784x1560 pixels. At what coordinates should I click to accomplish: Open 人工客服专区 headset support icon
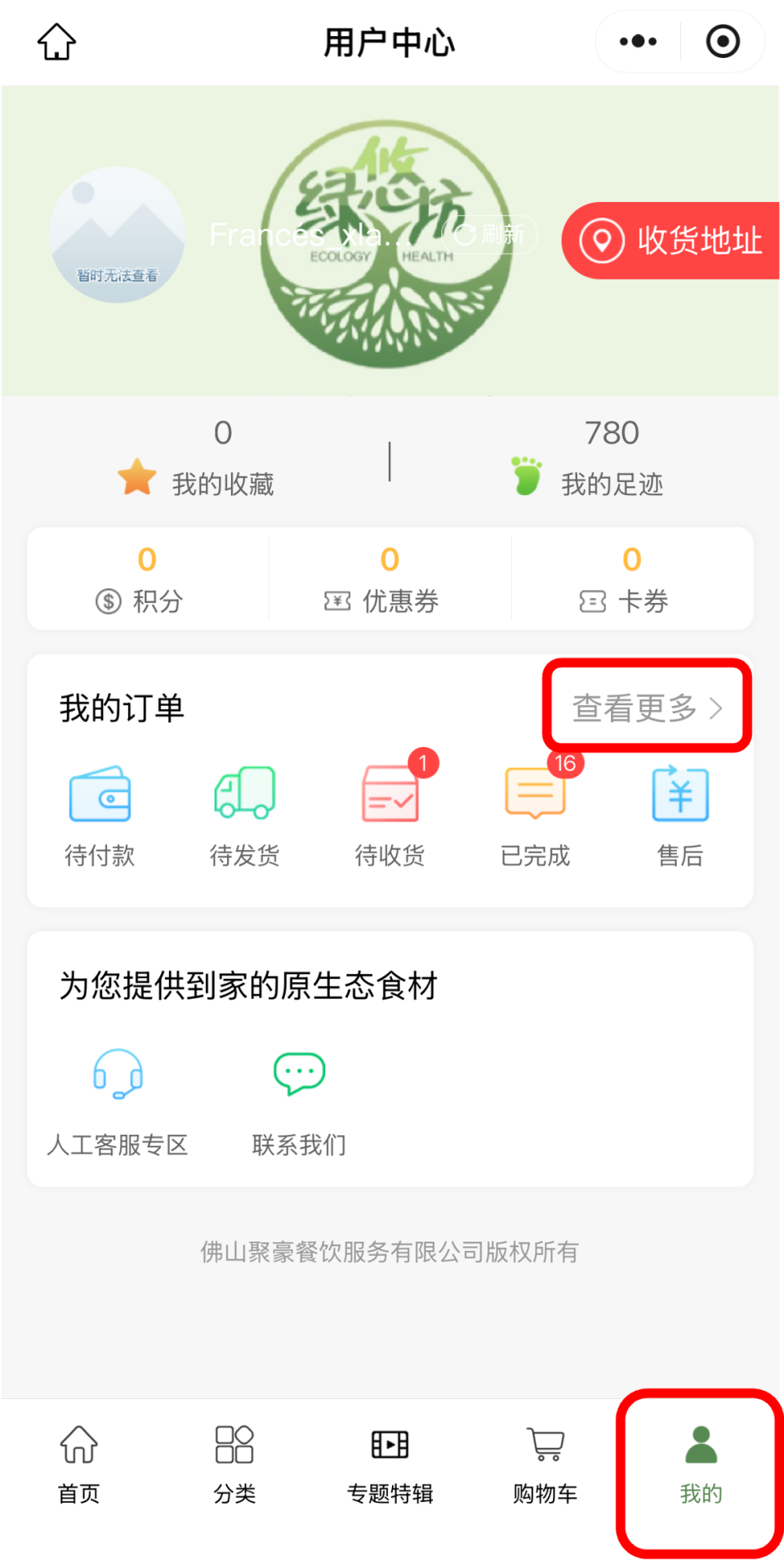(118, 1075)
